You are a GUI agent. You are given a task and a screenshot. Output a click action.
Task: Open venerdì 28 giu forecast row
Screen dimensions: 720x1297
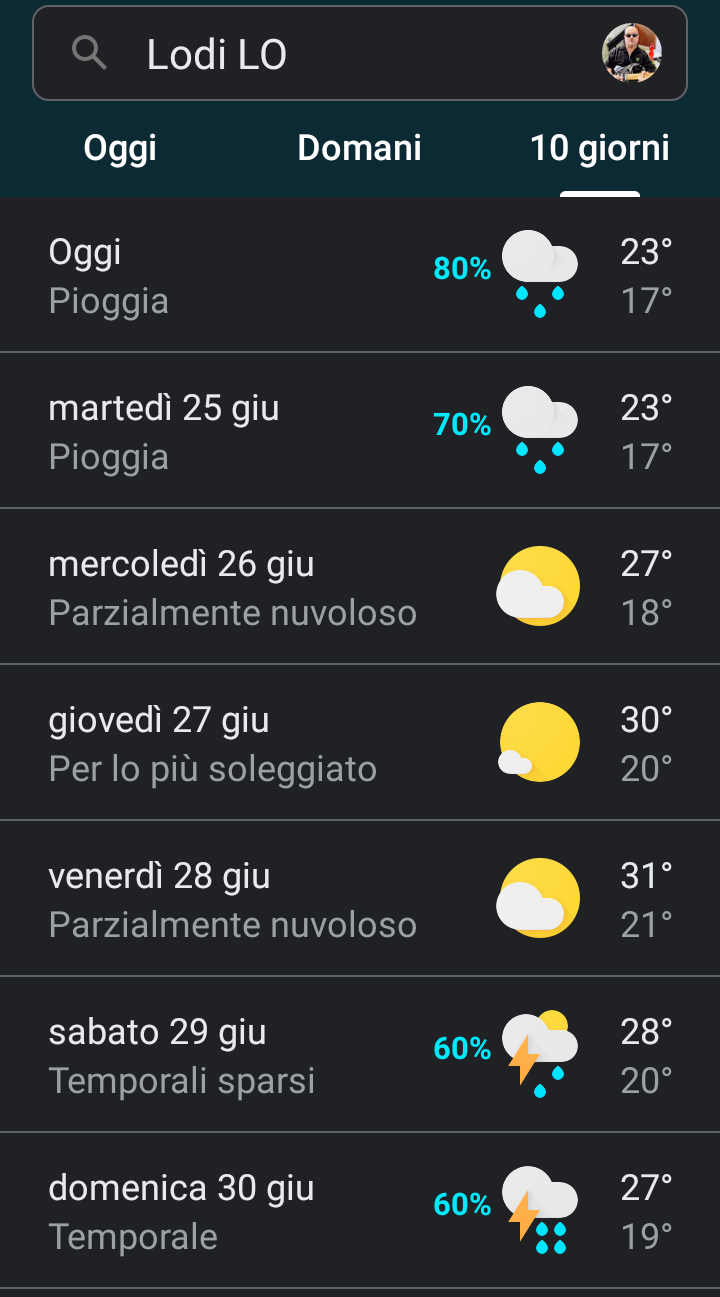[360, 899]
